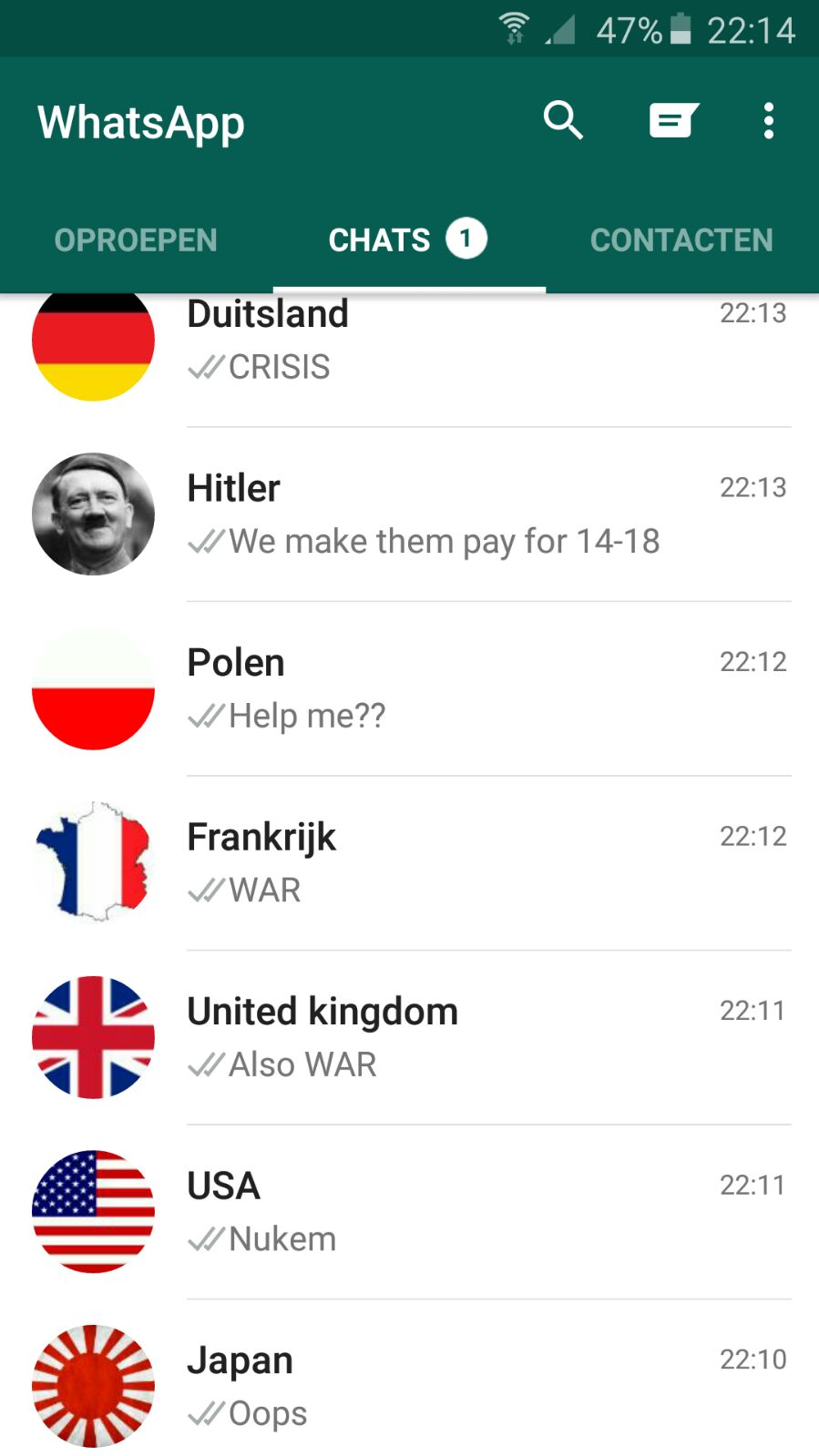Image resolution: width=819 pixels, height=1456 pixels.
Task: View the United kingdom profile picture
Action: (x=93, y=1037)
